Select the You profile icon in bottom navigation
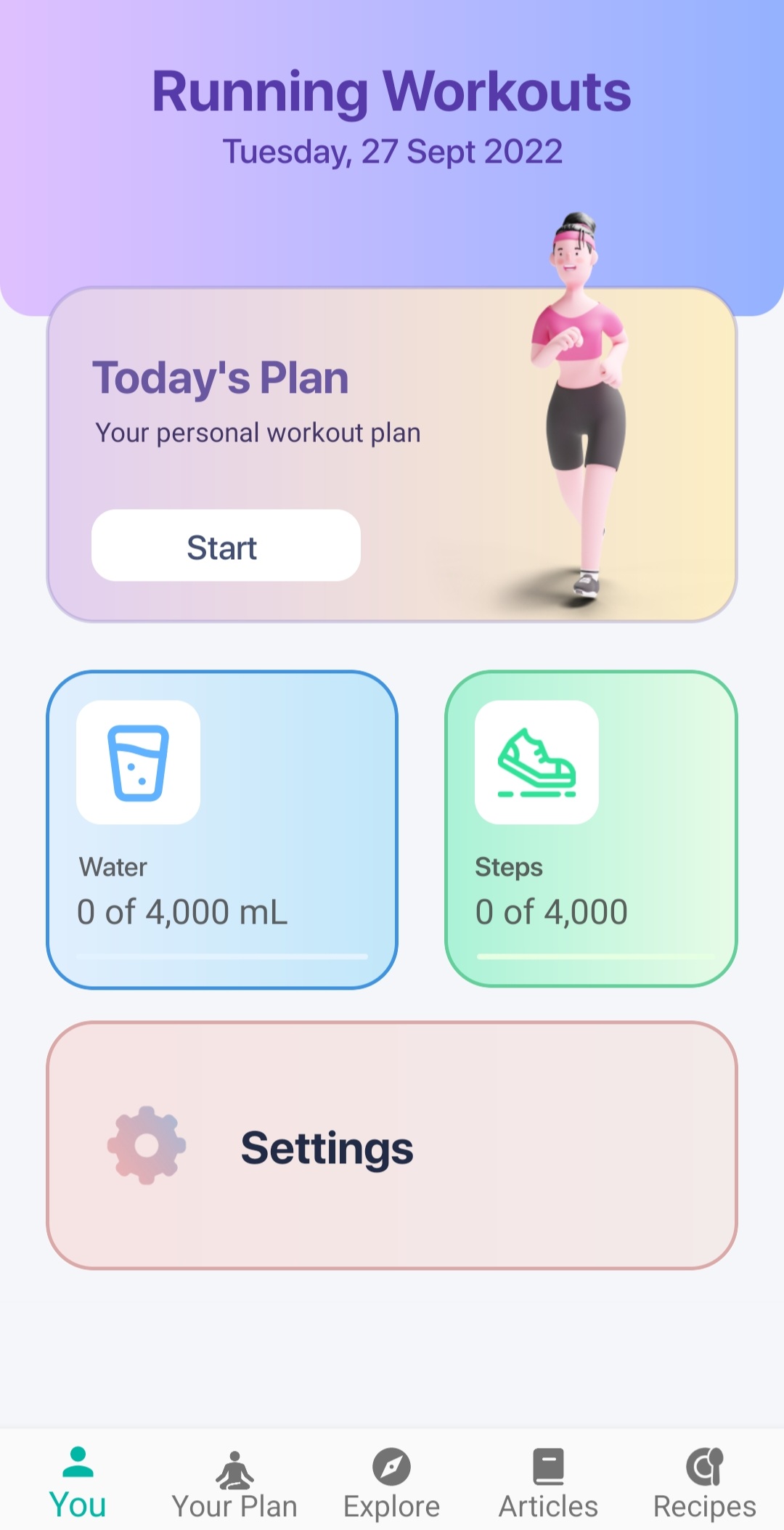The width and height of the screenshot is (784, 1530). tap(77, 1461)
